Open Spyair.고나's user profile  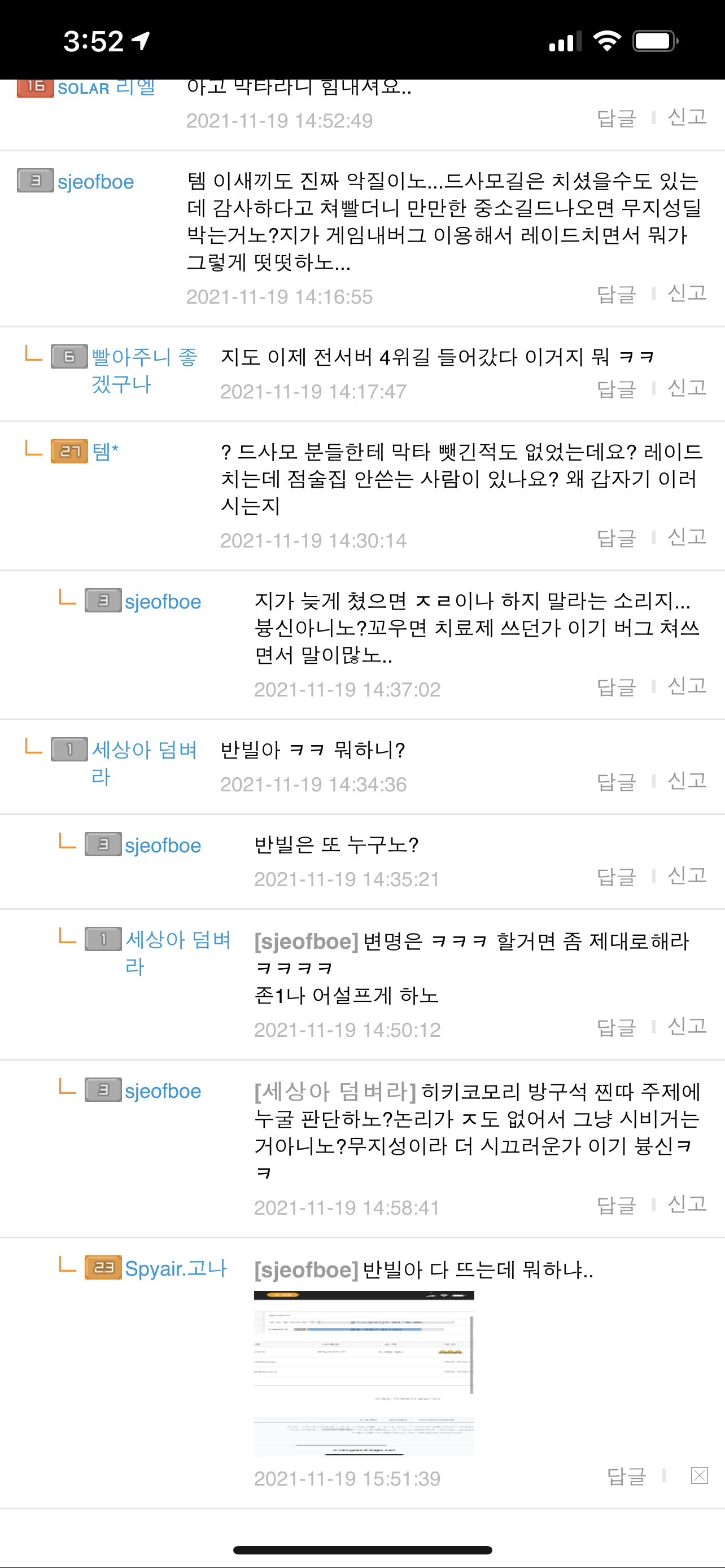175,1268
